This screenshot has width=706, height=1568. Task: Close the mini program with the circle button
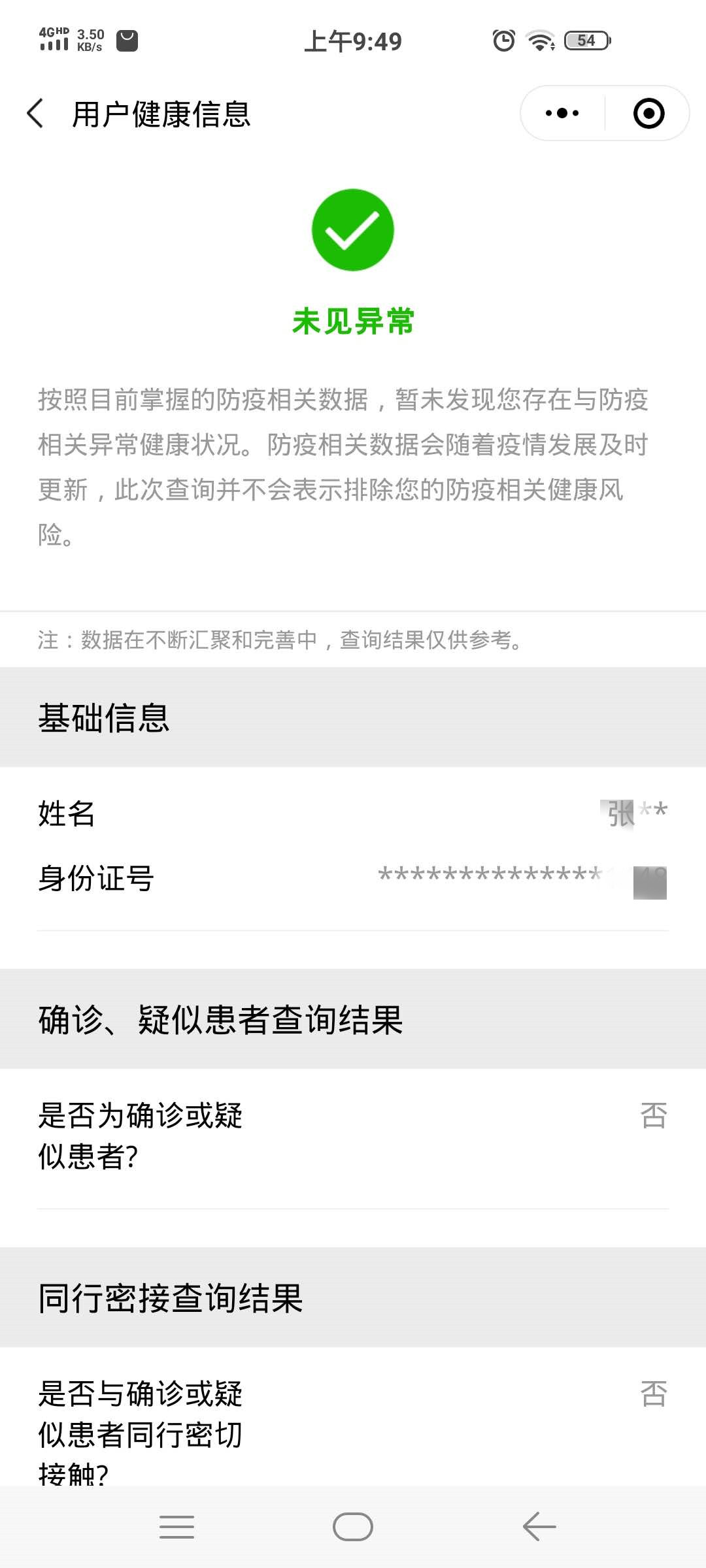tap(648, 114)
